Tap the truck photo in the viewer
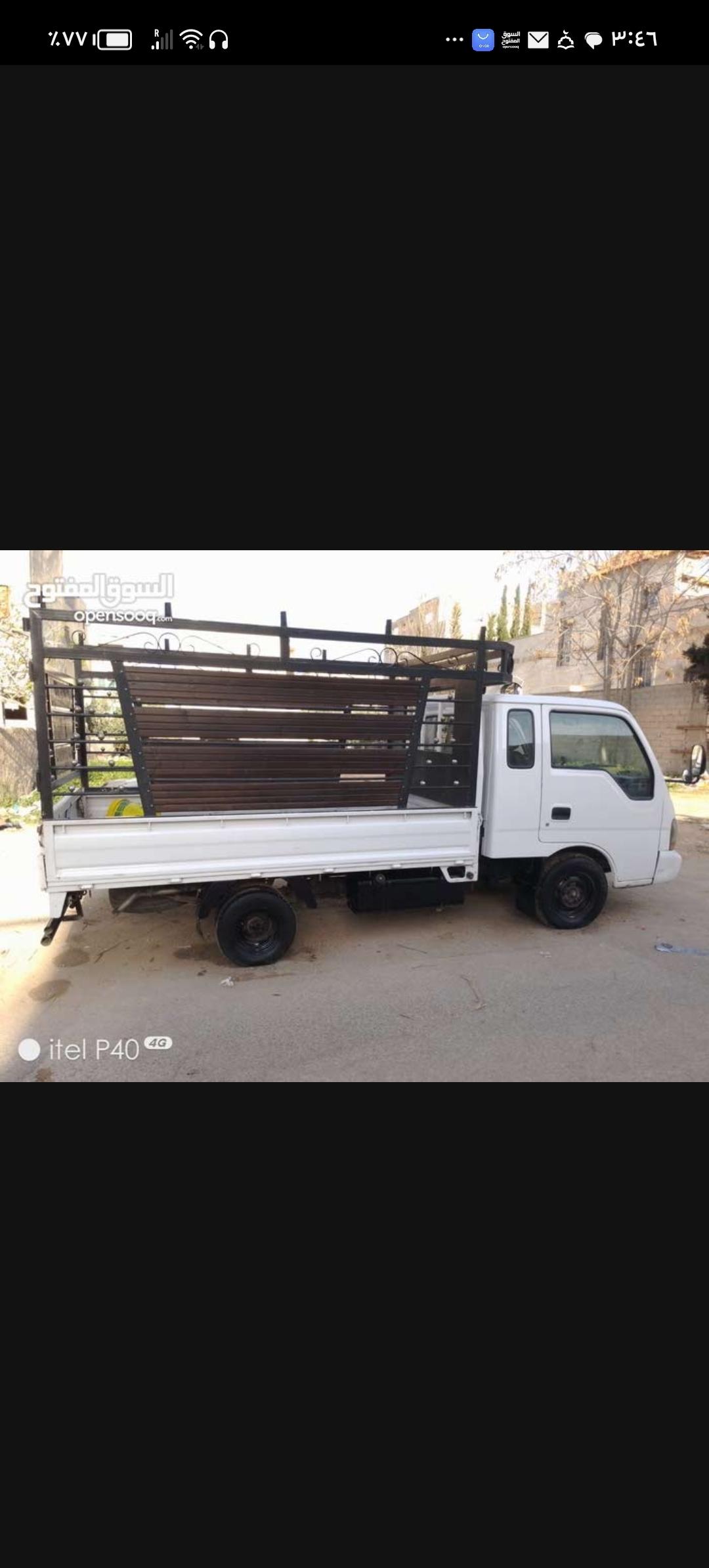 354,816
